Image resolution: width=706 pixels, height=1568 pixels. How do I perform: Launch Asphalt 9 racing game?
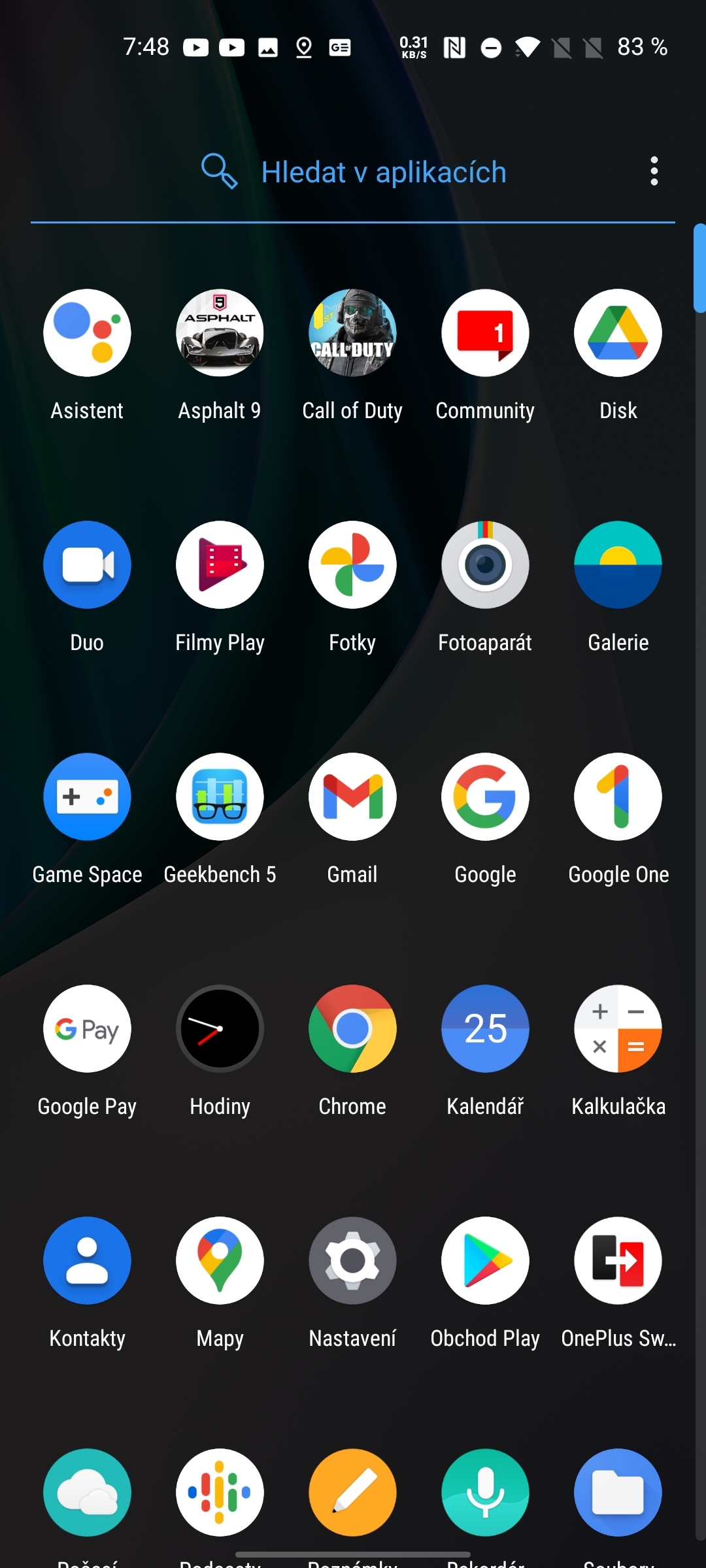coord(220,333)
